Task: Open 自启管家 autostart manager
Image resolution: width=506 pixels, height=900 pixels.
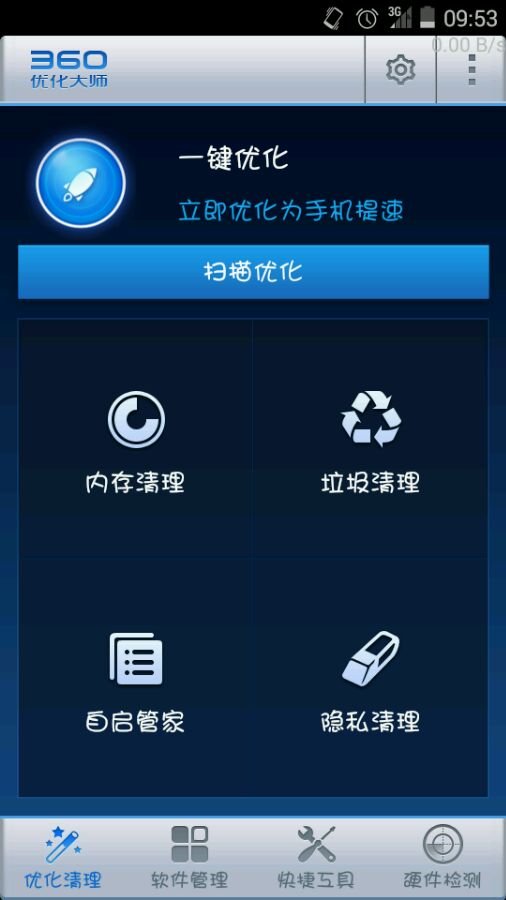Action: (136, 678)
